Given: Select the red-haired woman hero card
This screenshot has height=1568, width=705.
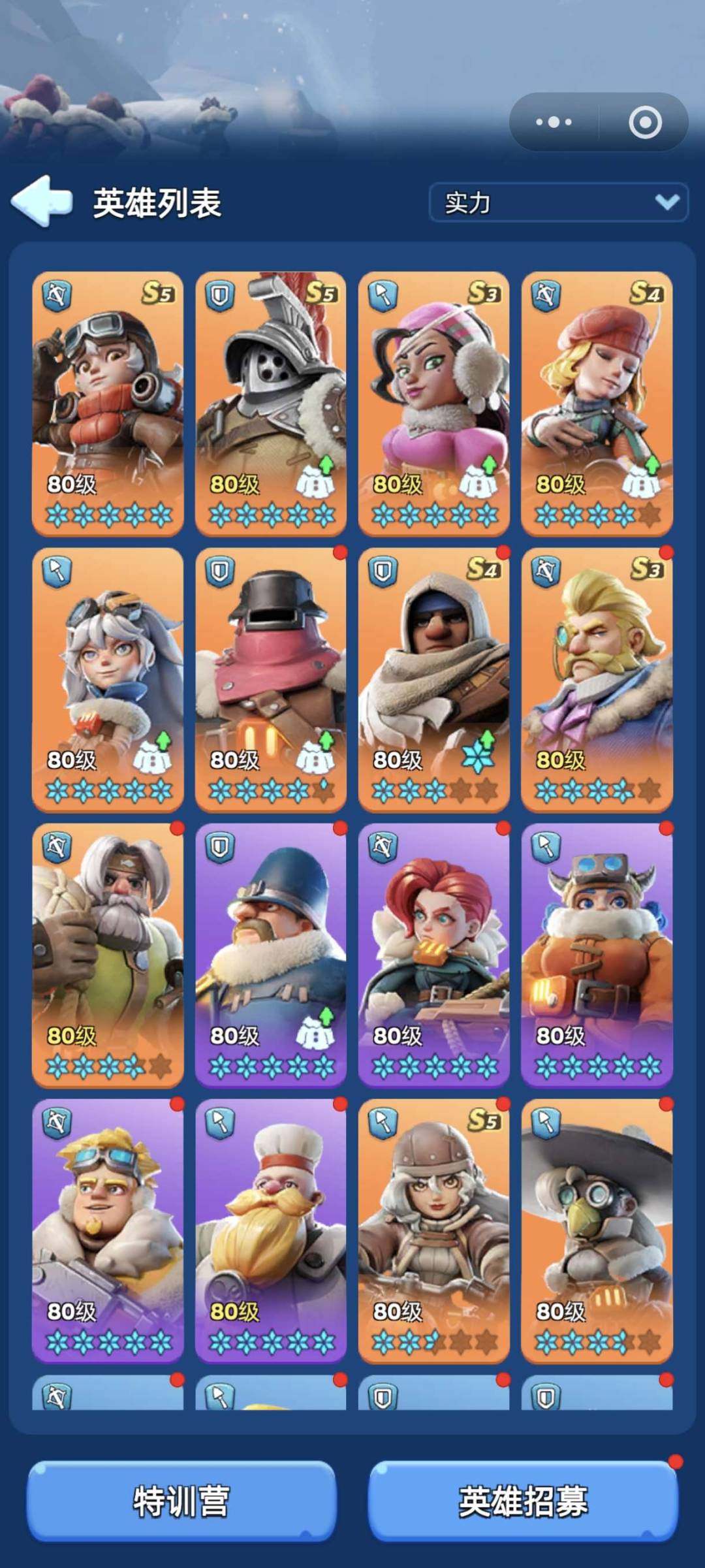Looking at the screenshot, I should pyautogui.click(x=434, y=955).
